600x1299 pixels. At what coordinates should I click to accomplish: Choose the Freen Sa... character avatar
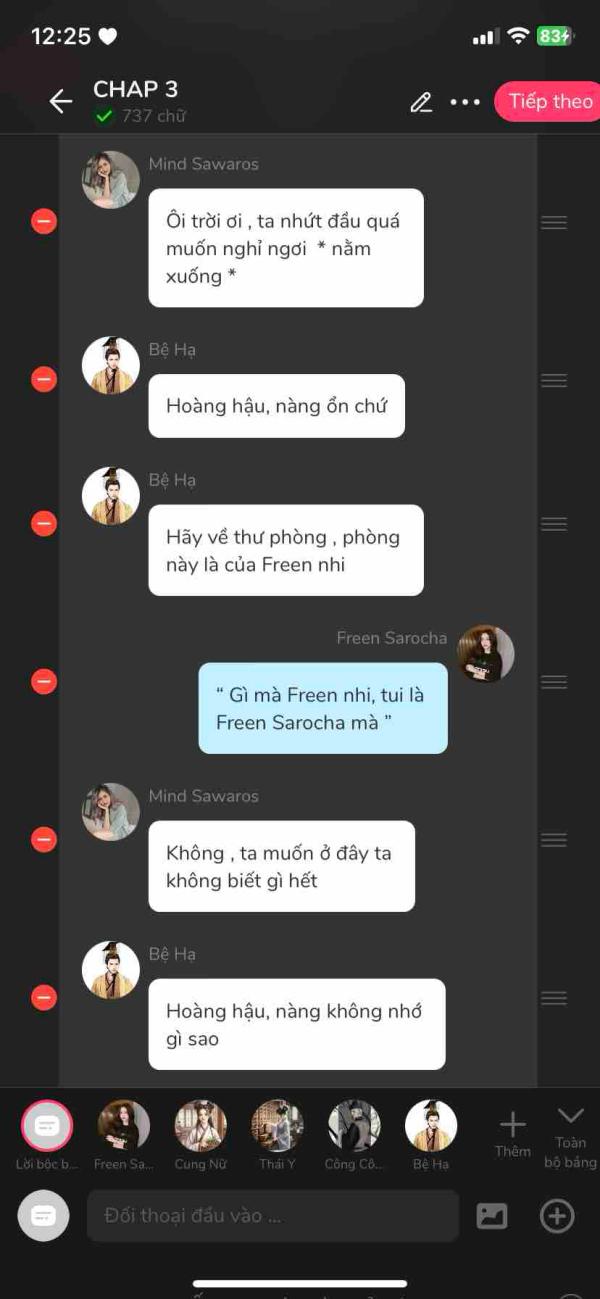(x=124, y=1127)
